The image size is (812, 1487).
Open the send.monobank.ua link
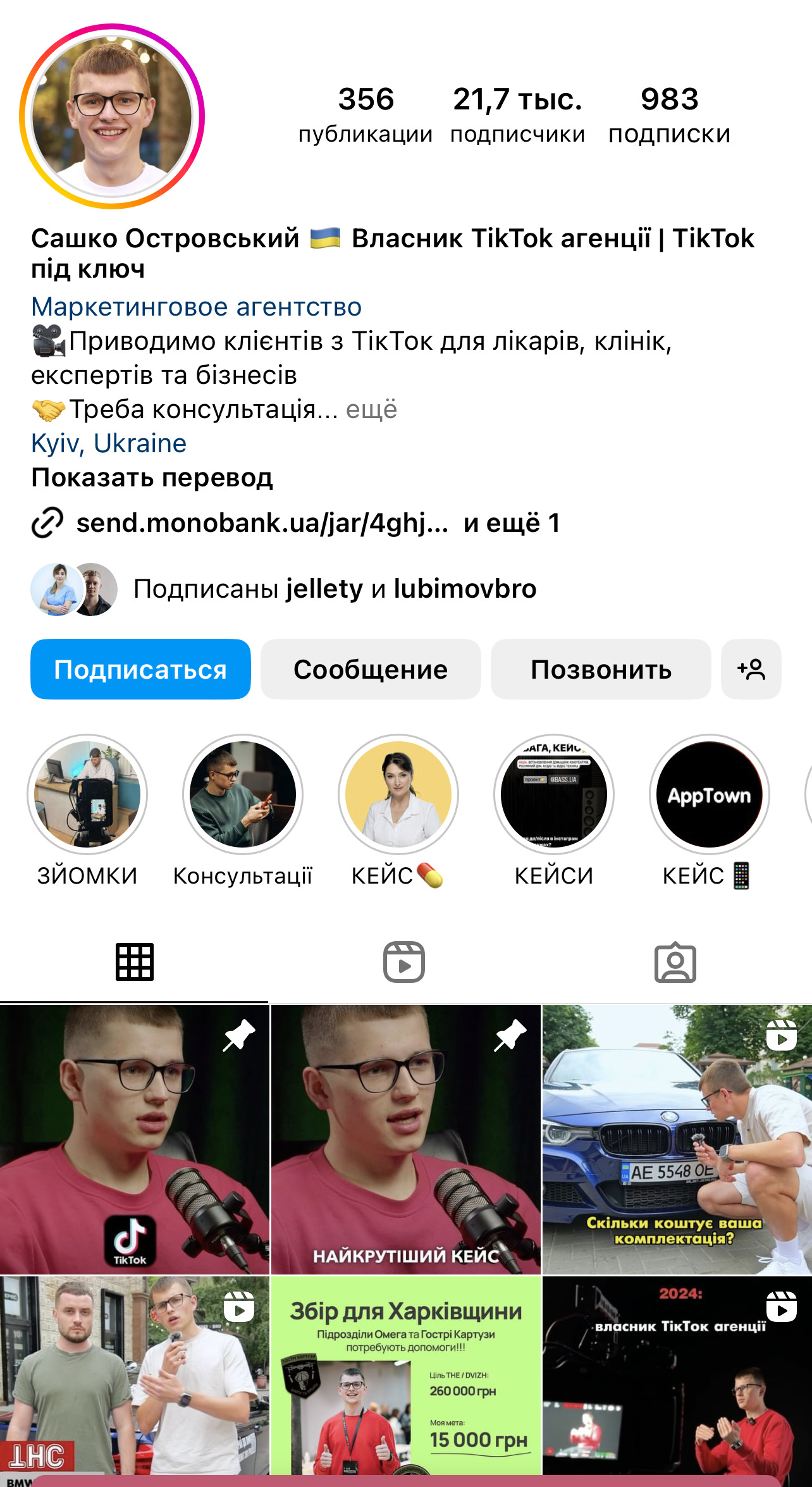click(262, 523)
